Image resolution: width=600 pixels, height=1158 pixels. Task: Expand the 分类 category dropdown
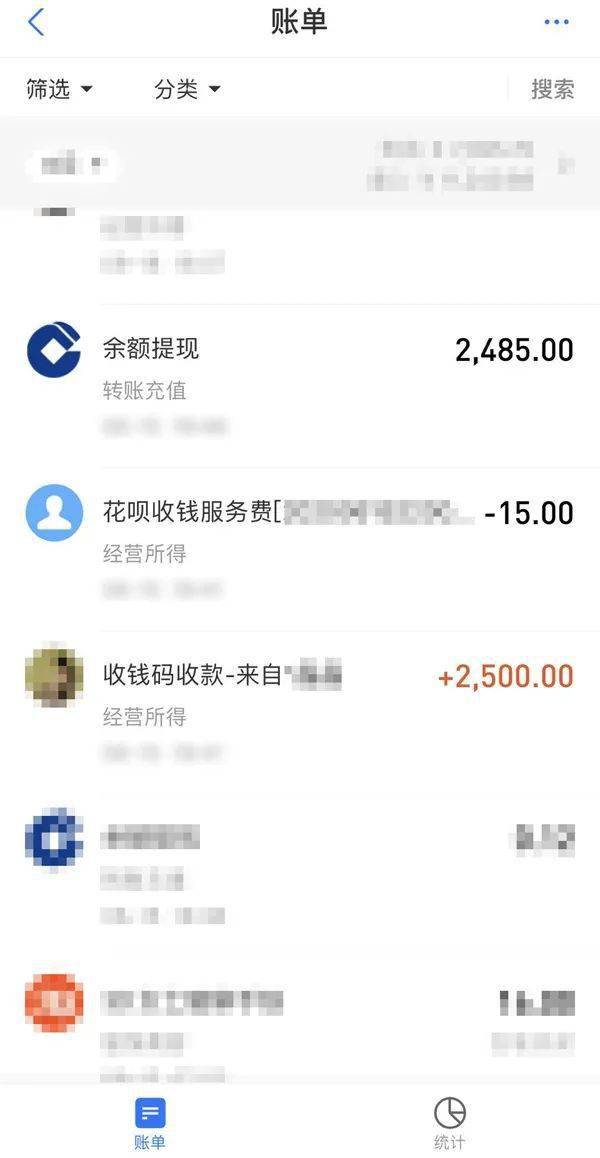click(x=187, y=89)
